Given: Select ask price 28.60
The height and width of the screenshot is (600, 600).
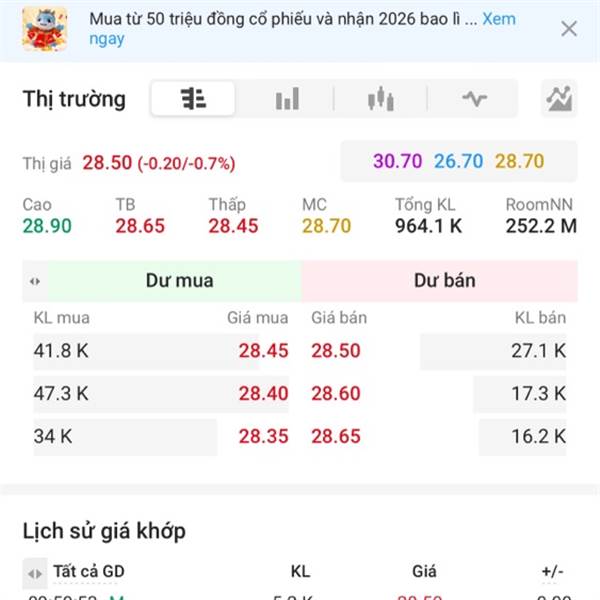Looking at the screenshot, I should (x=336, y=393).
